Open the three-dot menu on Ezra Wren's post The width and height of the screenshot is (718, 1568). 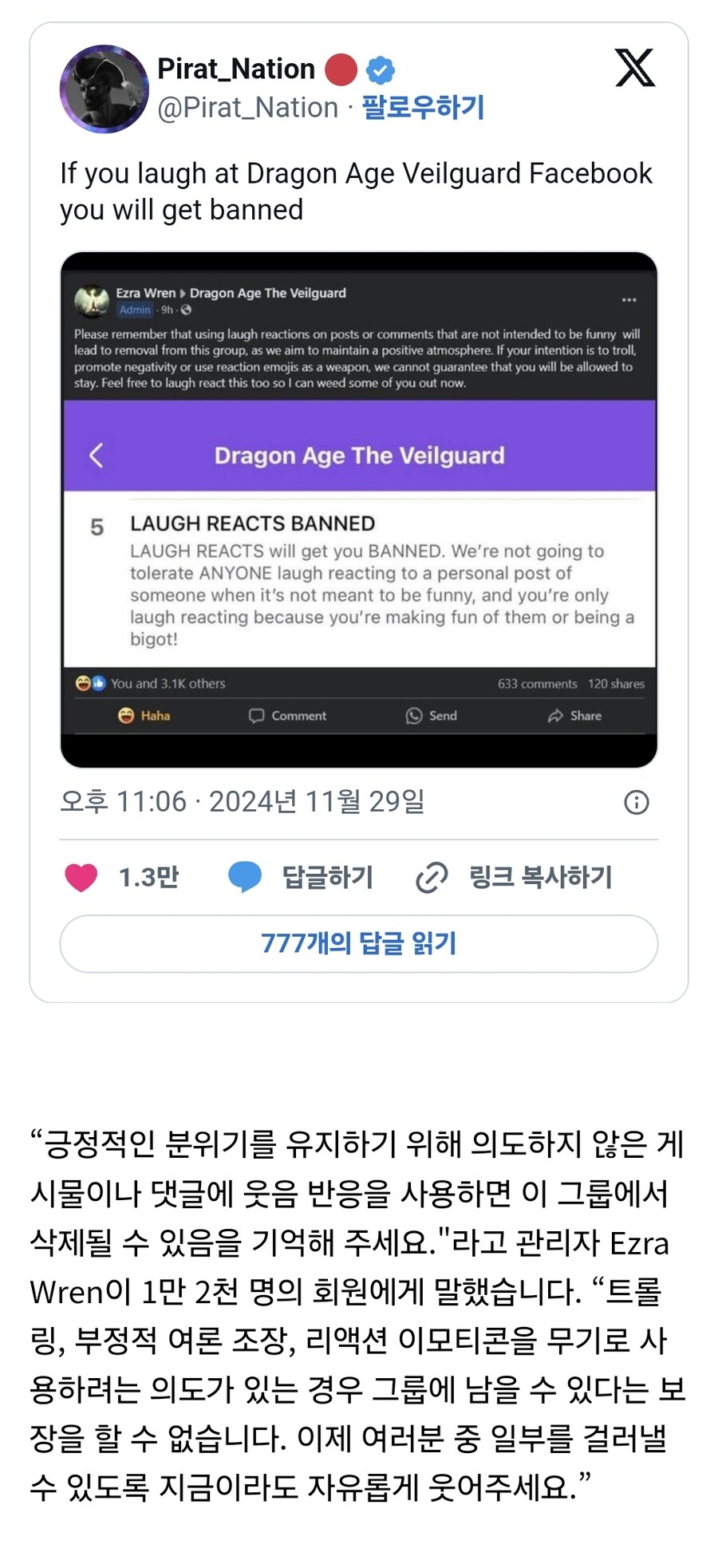tap(629, 299)
